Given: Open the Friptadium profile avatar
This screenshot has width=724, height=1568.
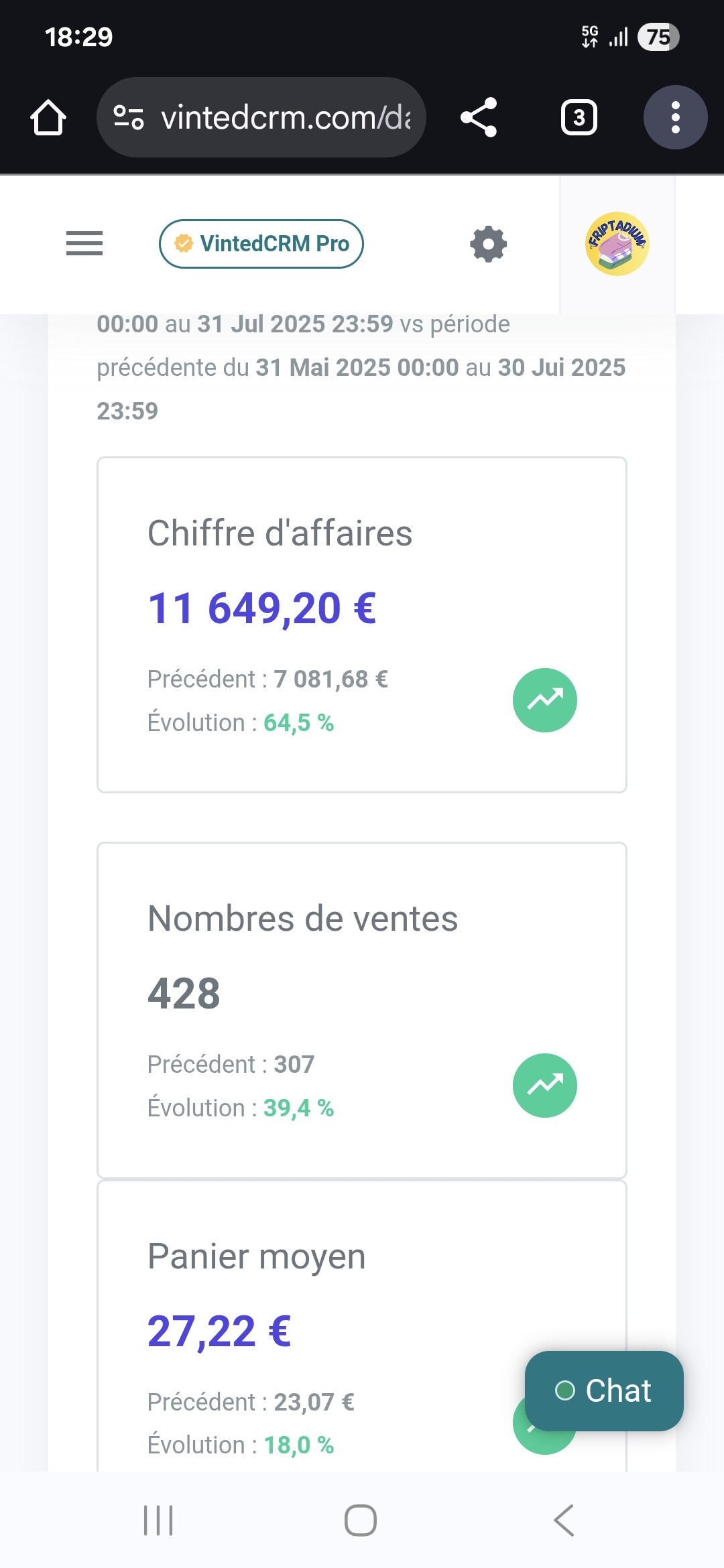Looking at the screenshot, I should pyautogui.click(x=617, y=244).
